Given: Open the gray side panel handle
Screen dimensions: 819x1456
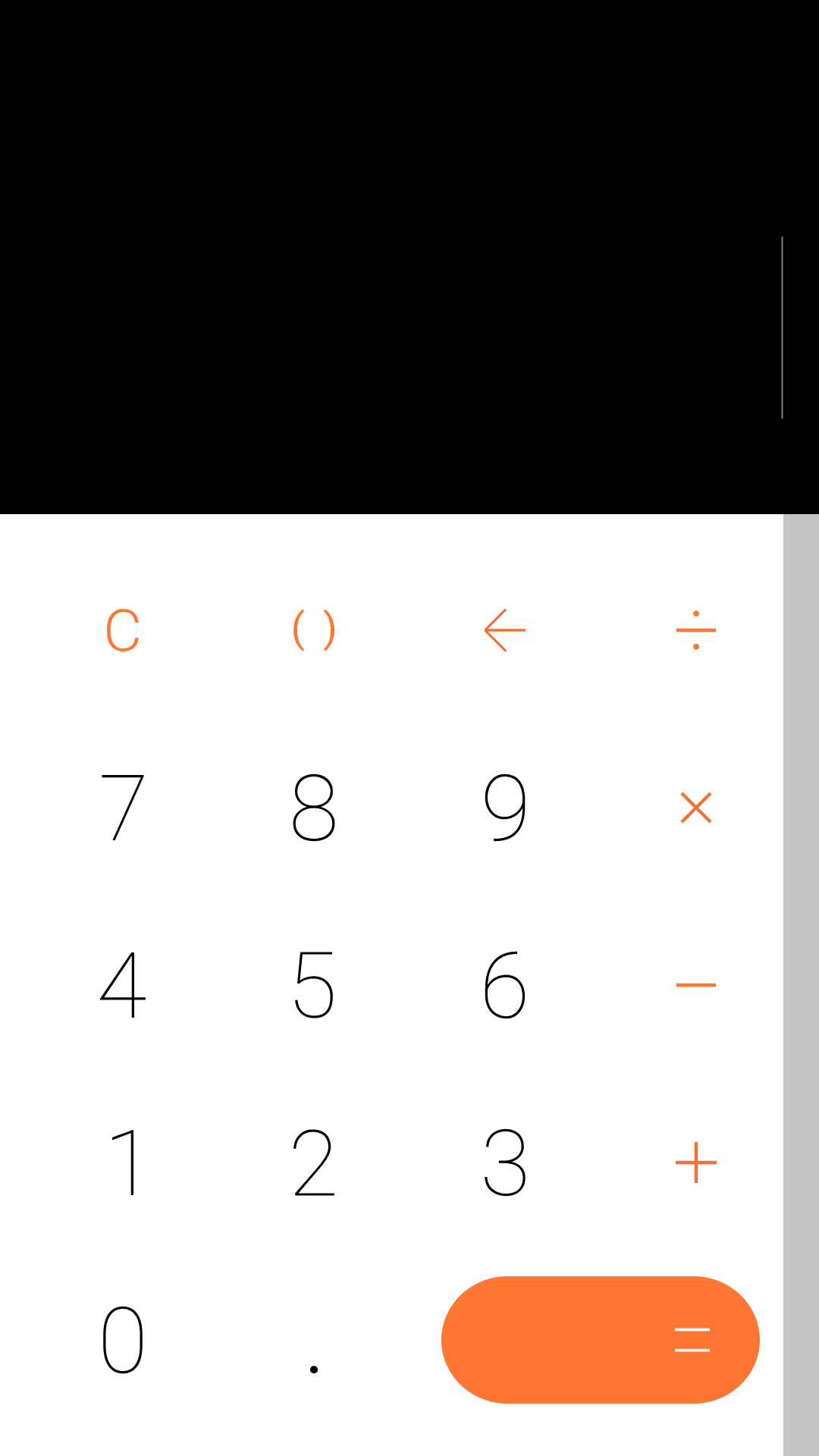Looking at the screenshot, I should coord(801,985).
